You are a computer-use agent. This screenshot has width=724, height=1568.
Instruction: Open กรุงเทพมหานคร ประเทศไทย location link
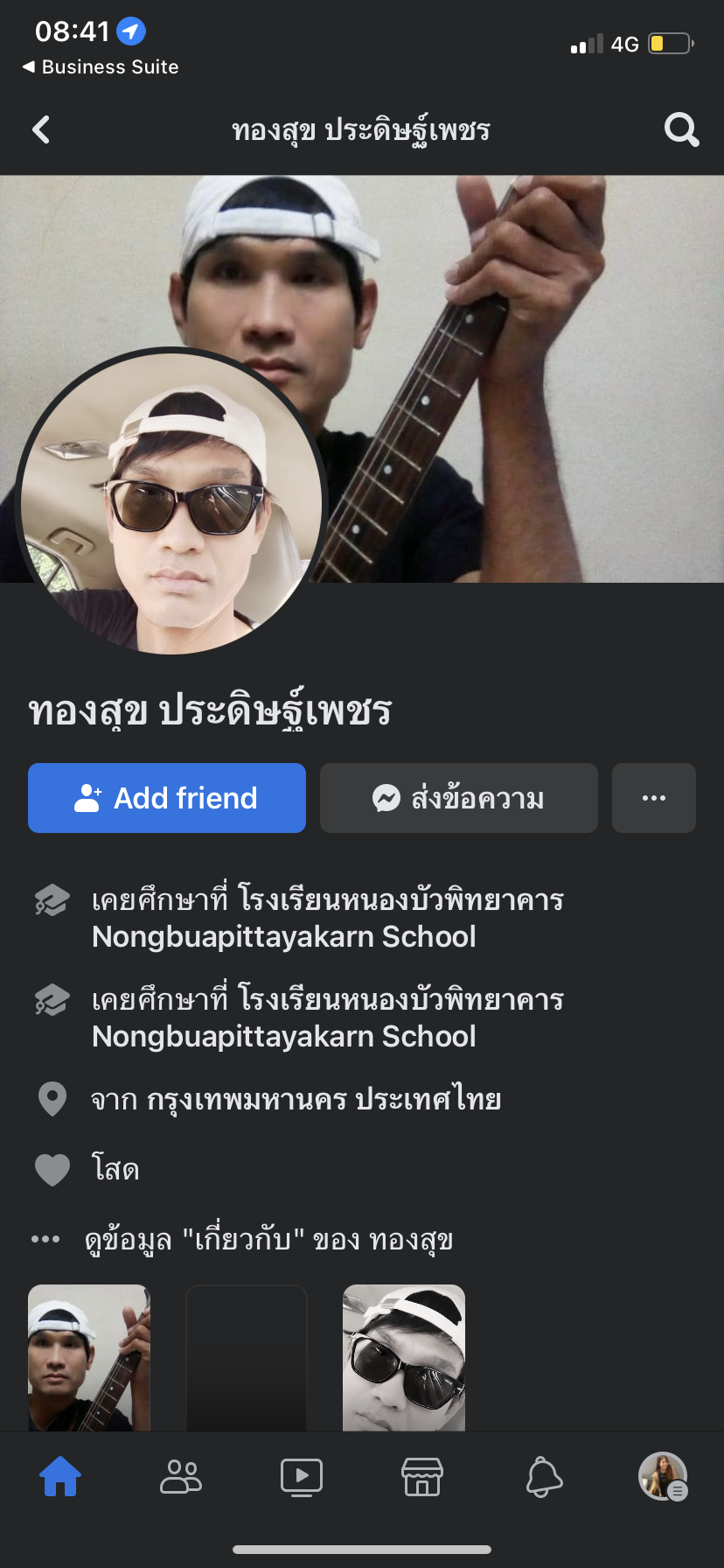coord(324,1100)
